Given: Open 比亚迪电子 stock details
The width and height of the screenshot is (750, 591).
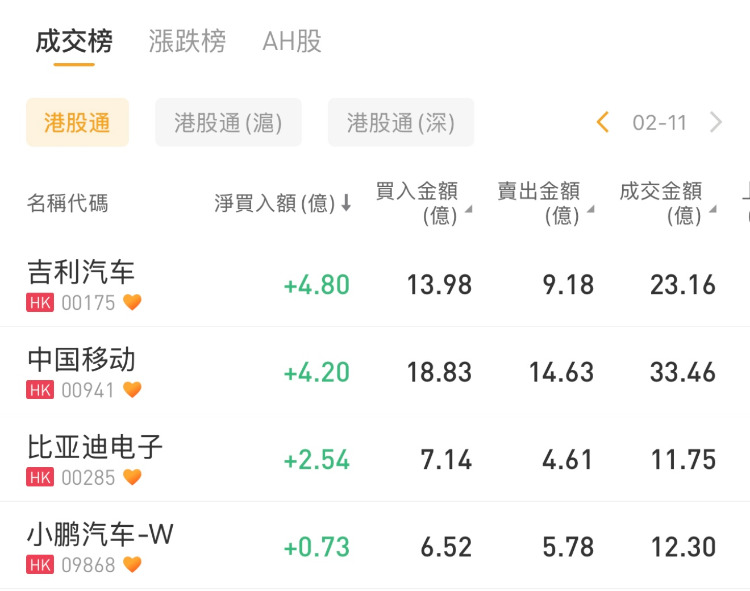Looking at the screenshot, I should click(95, 459).
